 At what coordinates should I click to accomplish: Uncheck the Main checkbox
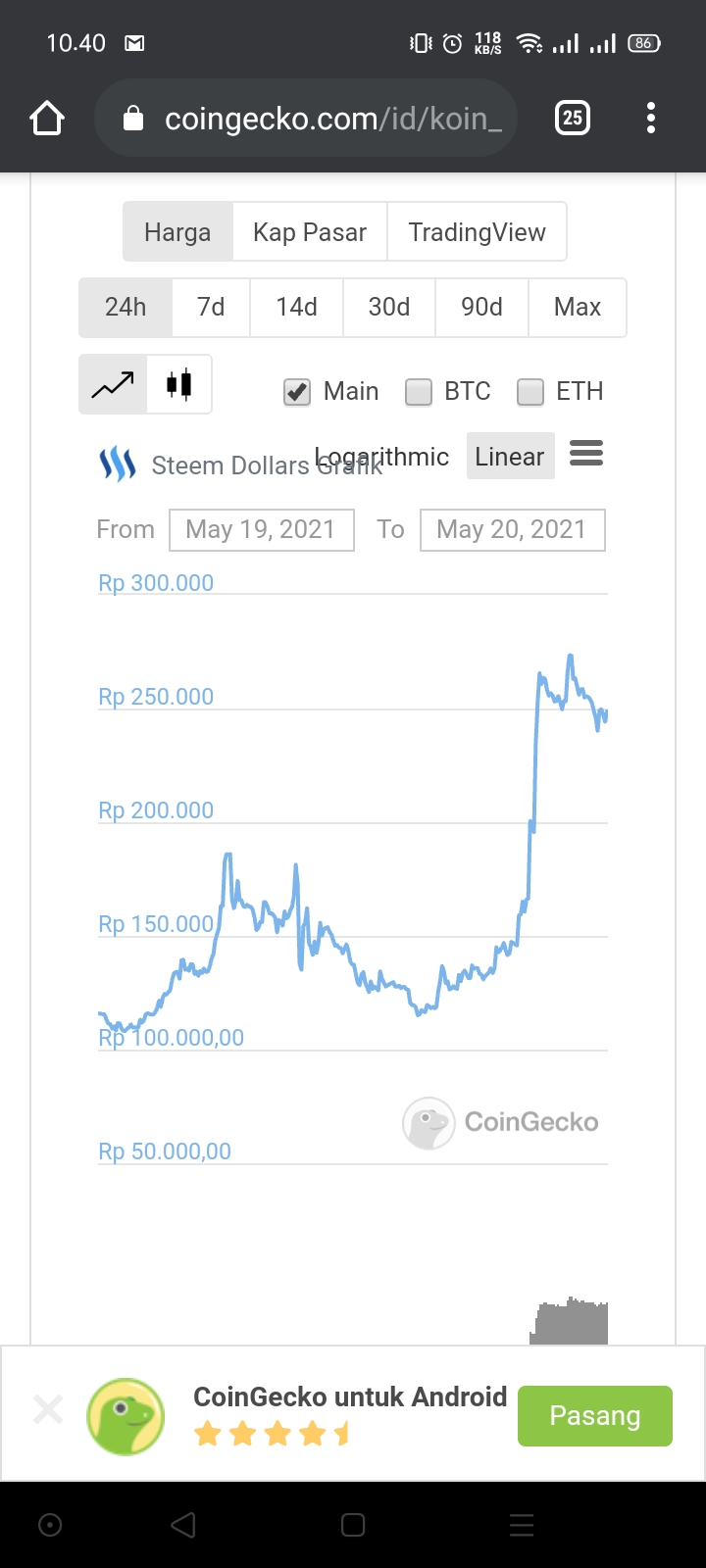pyautogui.click(x=297, y=392)
